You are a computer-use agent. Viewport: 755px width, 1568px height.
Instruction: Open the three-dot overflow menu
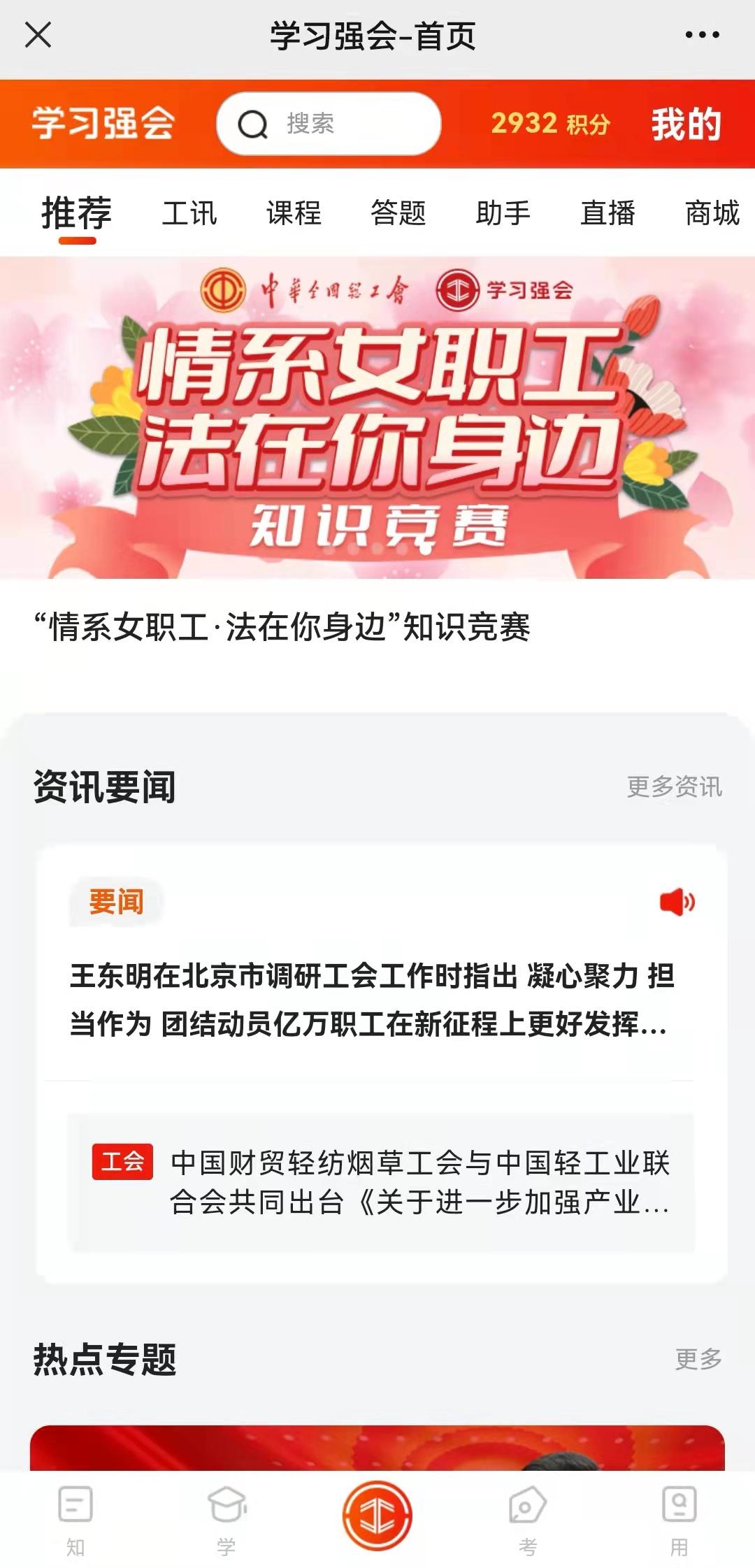point(702,35)
